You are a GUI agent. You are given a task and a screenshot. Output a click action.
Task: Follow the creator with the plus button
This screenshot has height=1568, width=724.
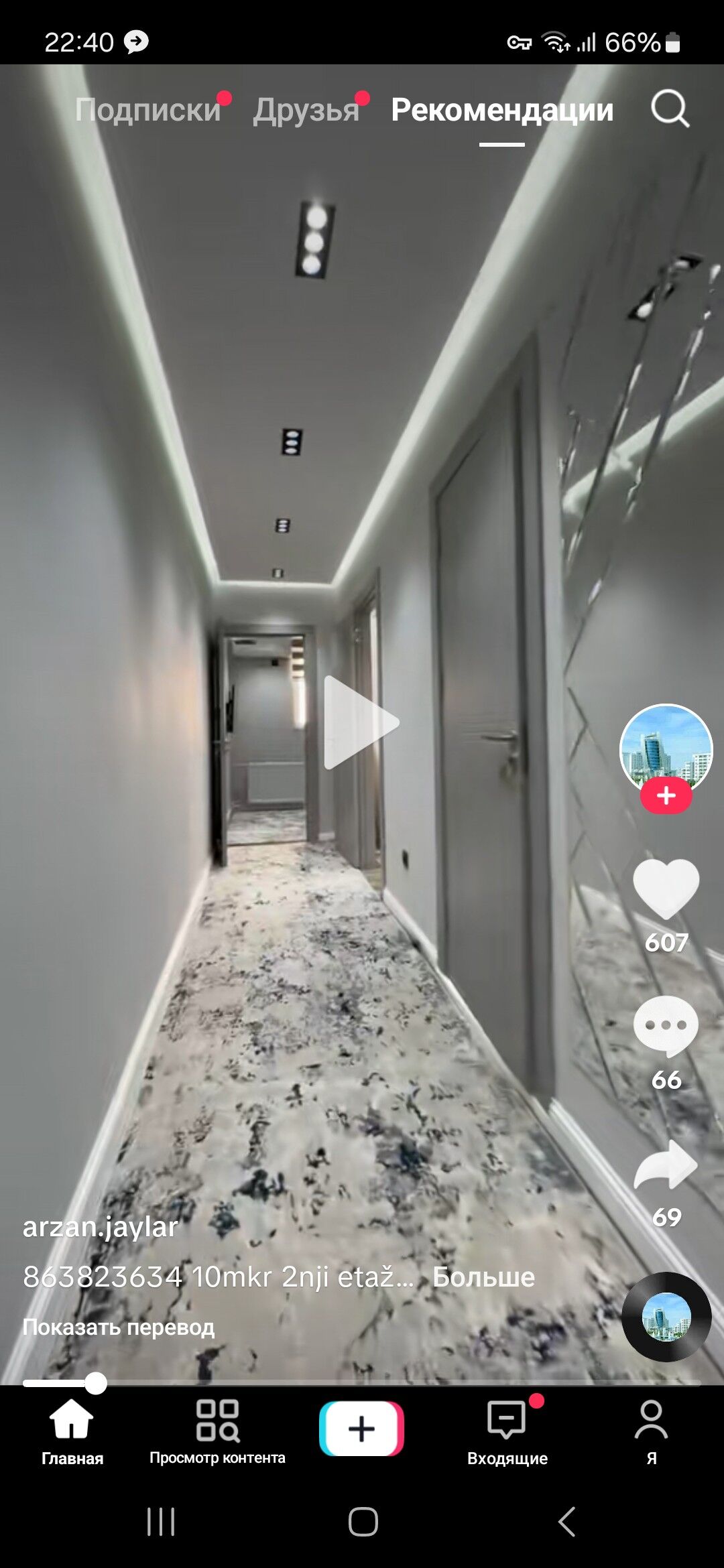(x=666, y=796)
